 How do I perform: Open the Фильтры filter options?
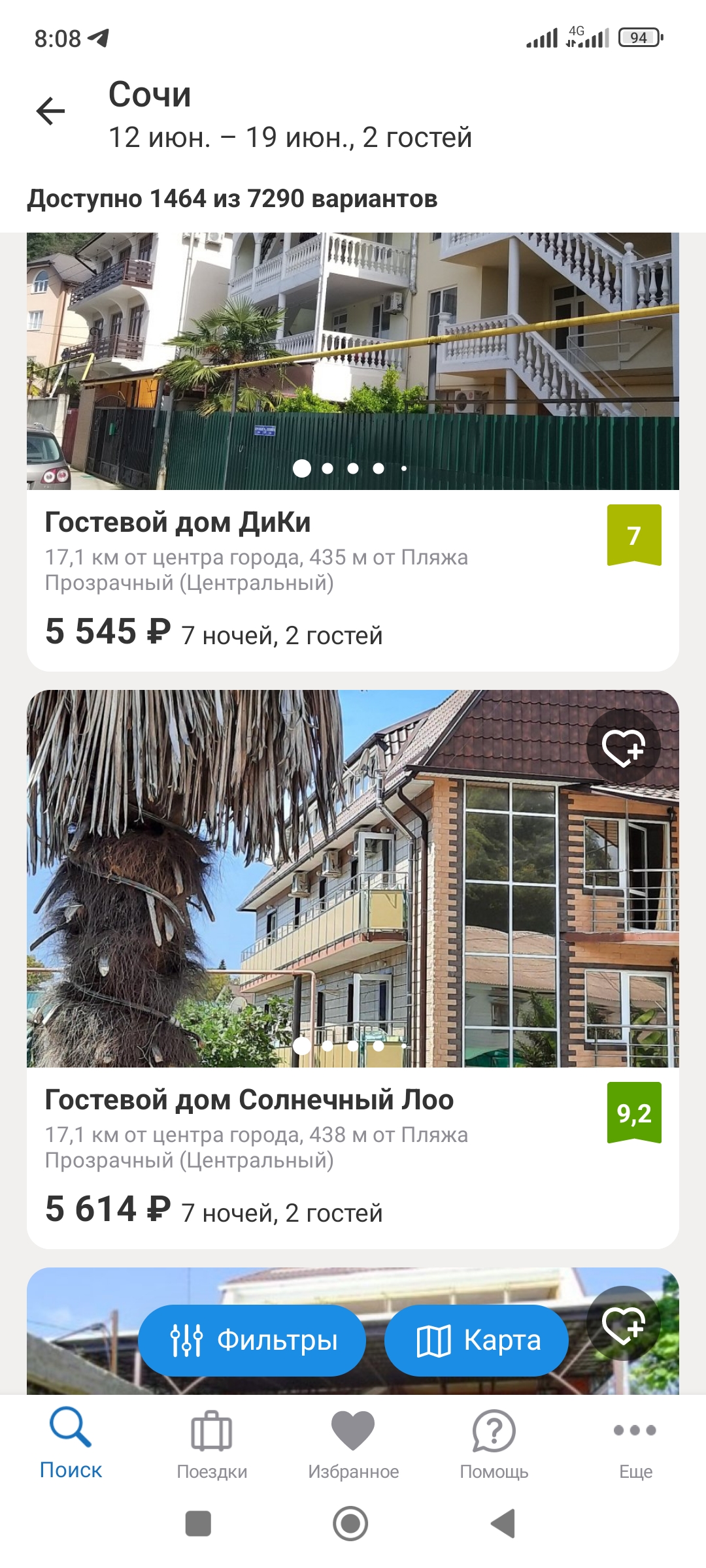(252, 1340)
